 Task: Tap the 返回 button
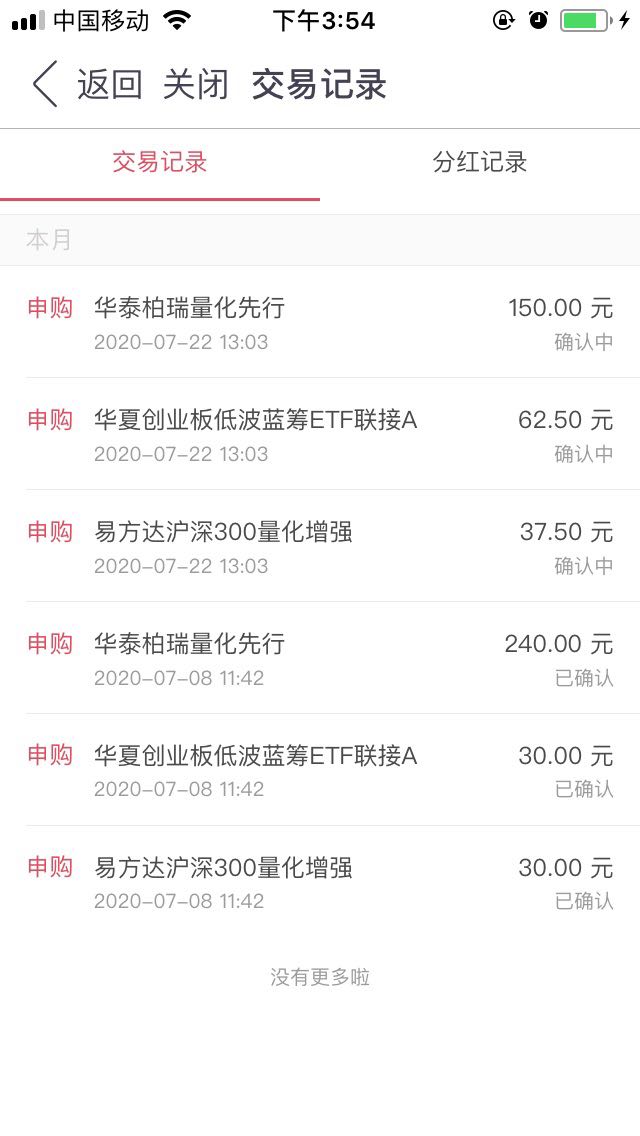coord(109,85)
